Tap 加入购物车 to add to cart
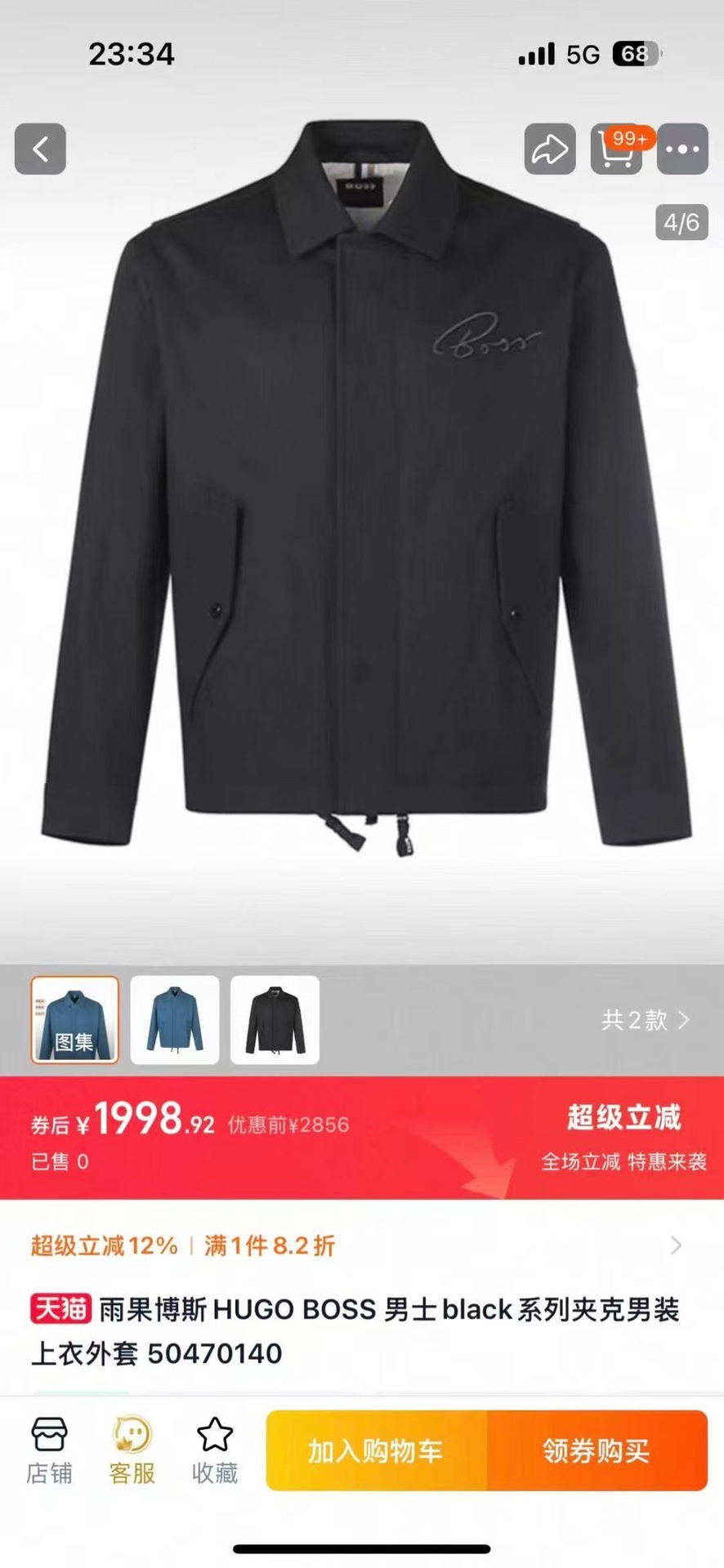Screen dimensions: 724x1568 click(376, 1451)
